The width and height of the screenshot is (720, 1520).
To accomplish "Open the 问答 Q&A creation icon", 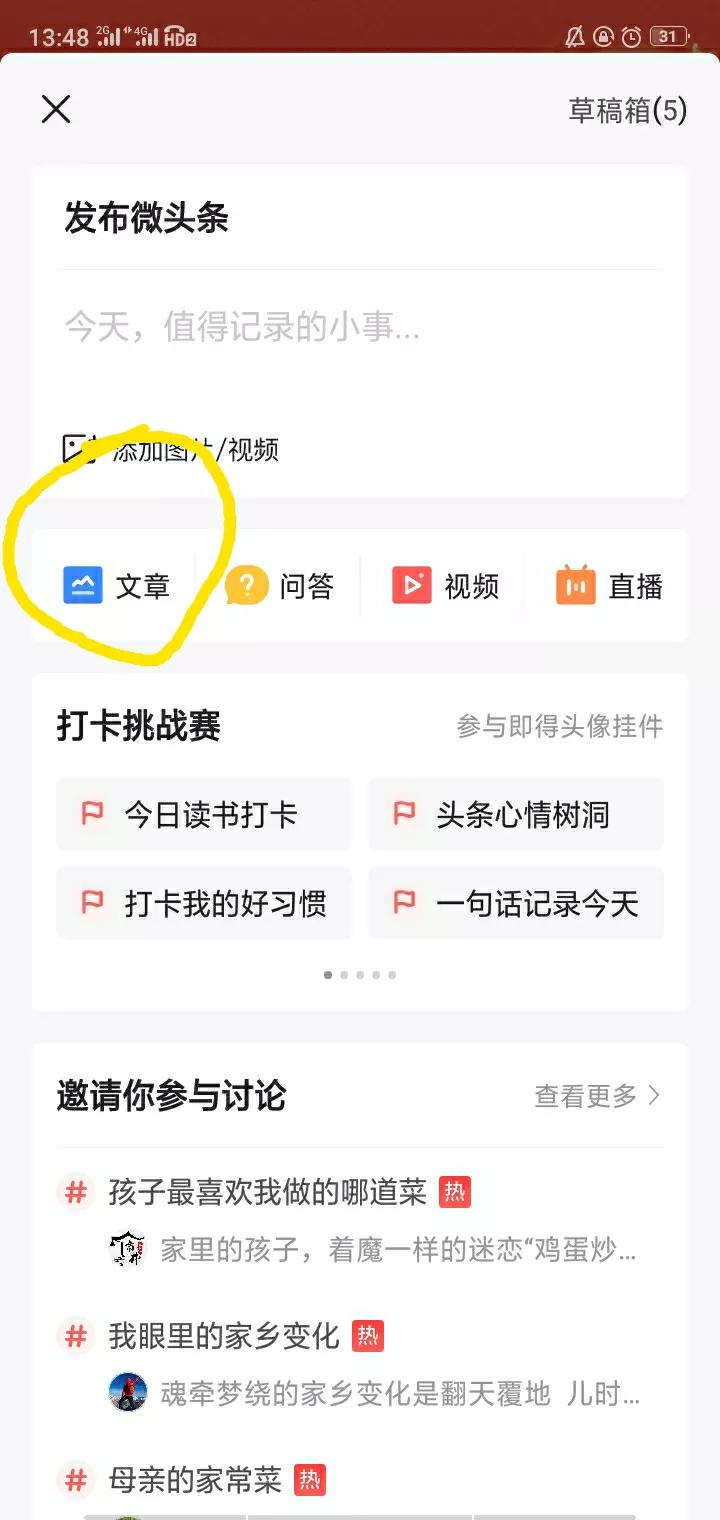I will pos(245,586).
